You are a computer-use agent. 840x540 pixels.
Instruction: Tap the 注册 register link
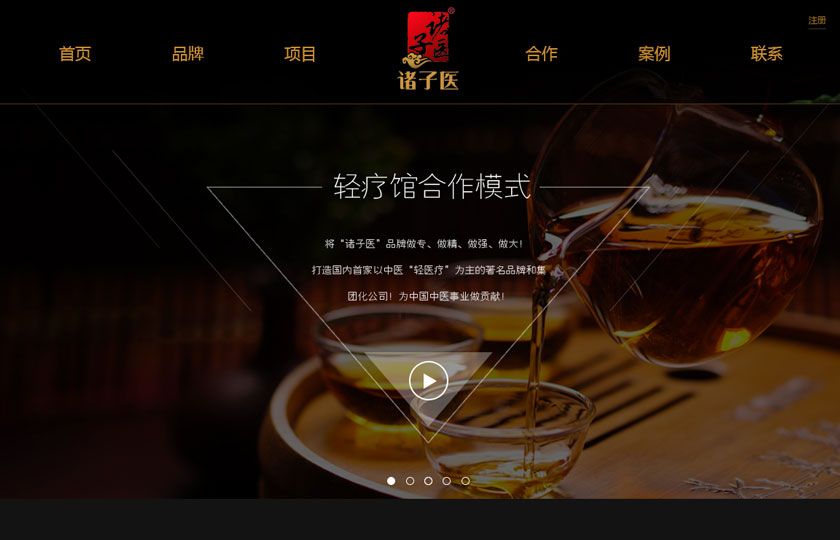[817, 20]
